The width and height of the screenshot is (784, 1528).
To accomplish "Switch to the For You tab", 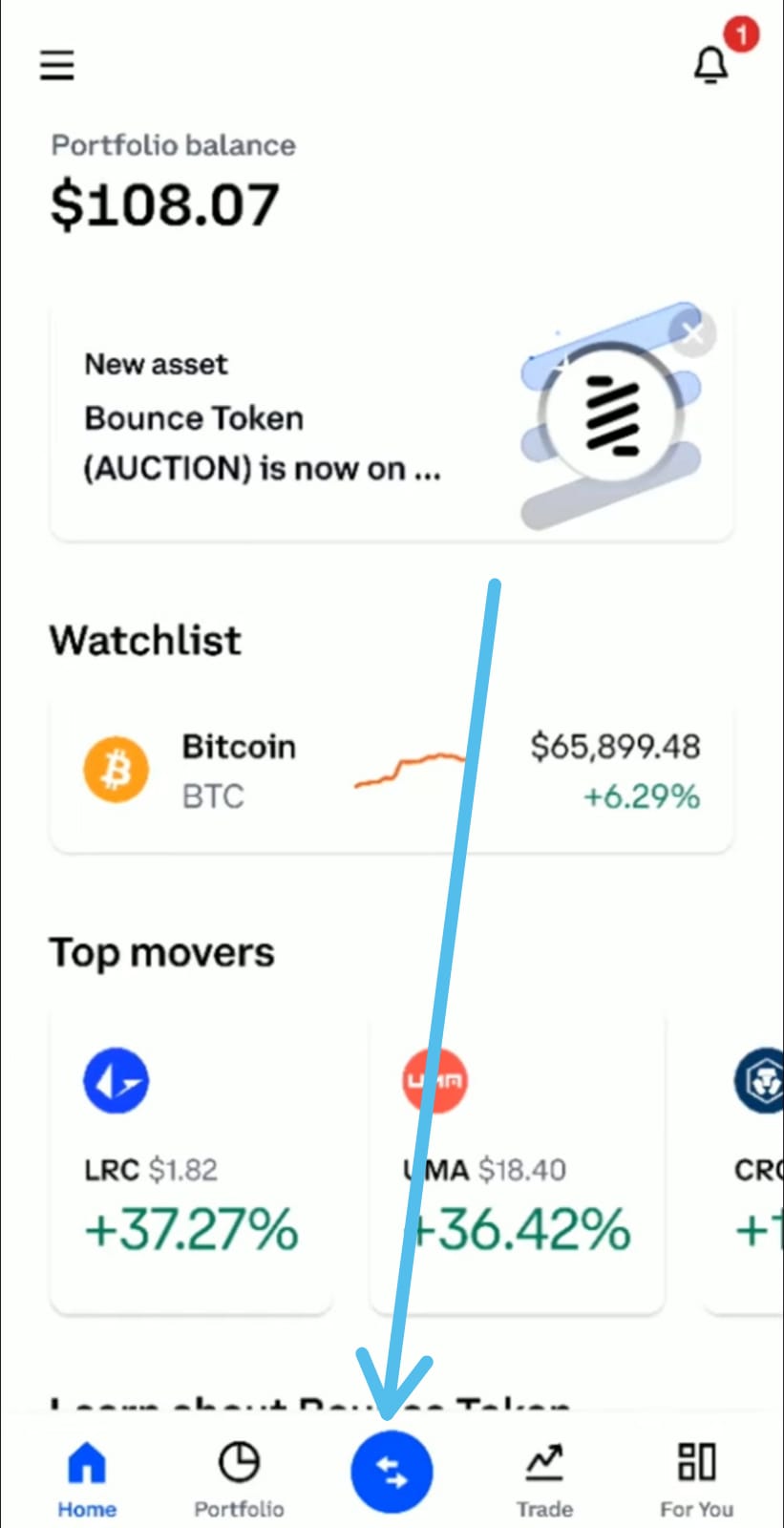I will click(x=696, y=1479).
